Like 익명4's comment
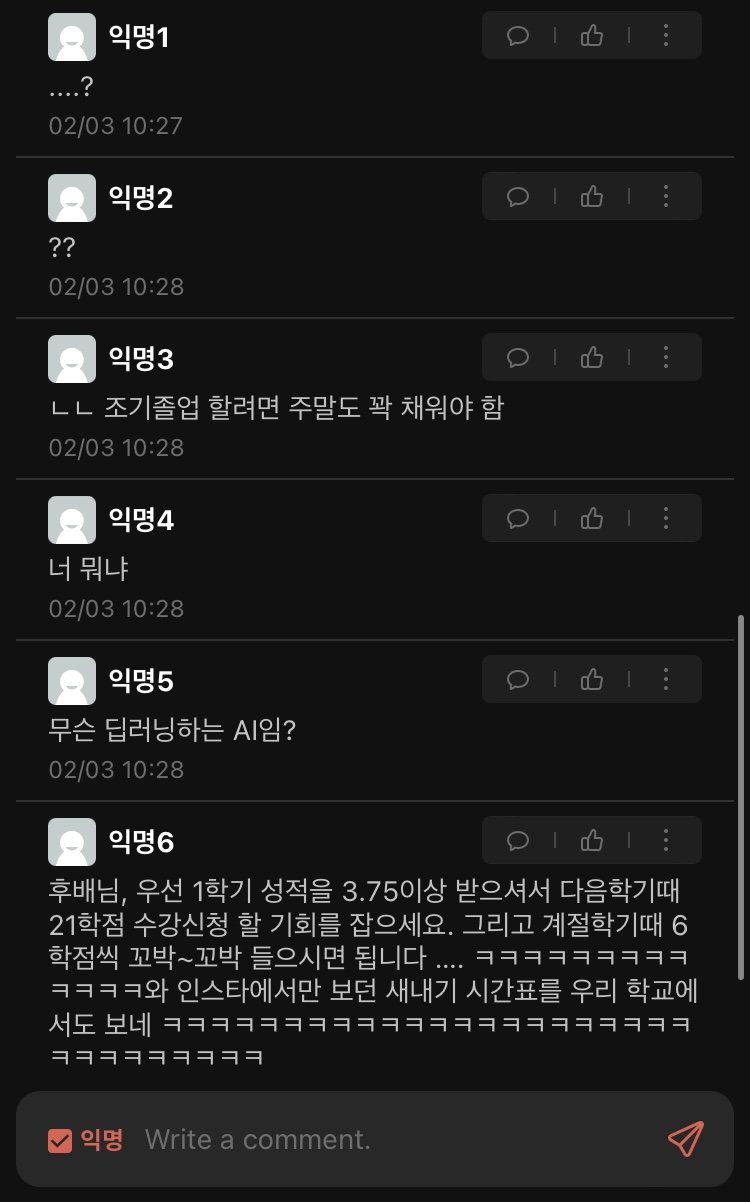Image resolution: width=750 pixels, height=1202 pixels. coord(592,518)
